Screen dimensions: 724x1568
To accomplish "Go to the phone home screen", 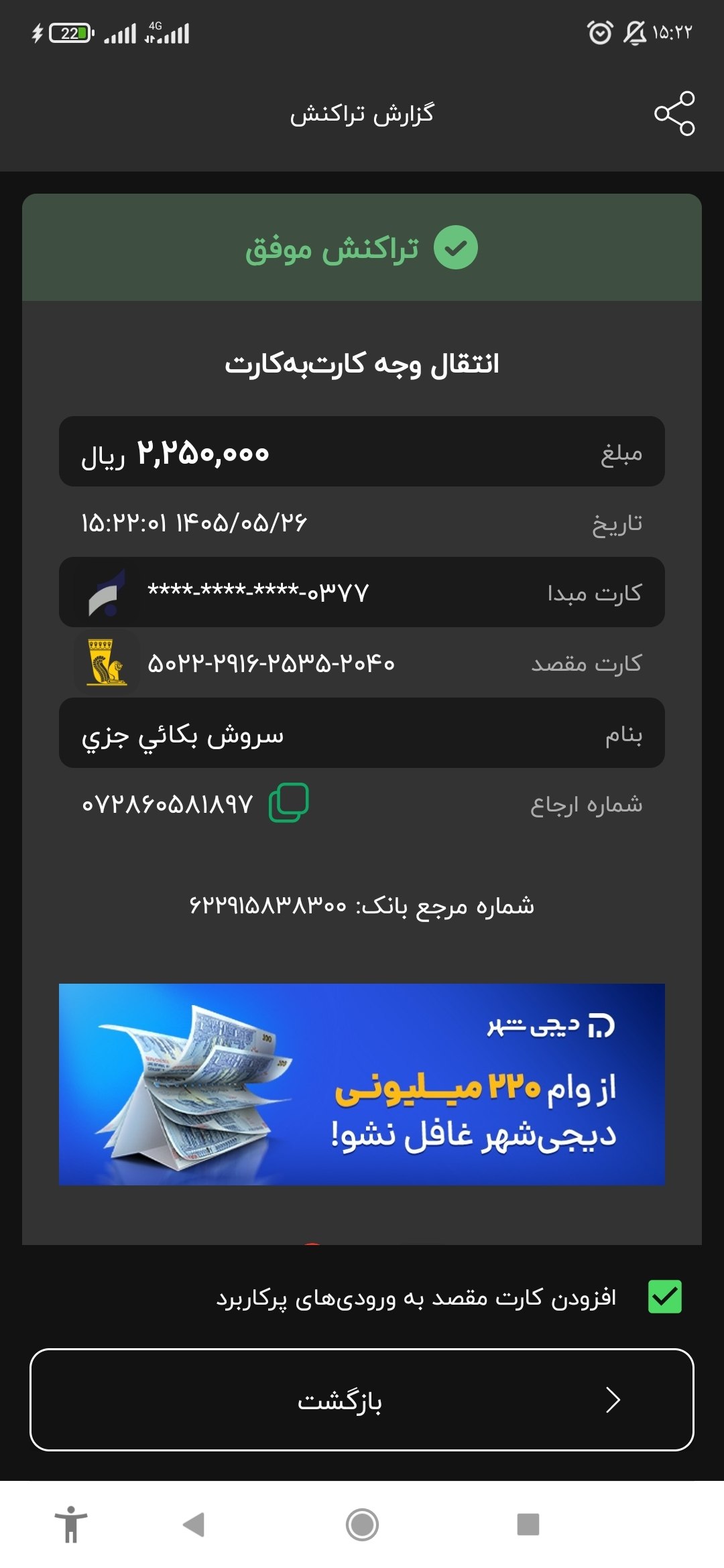I will [362, 1524].
